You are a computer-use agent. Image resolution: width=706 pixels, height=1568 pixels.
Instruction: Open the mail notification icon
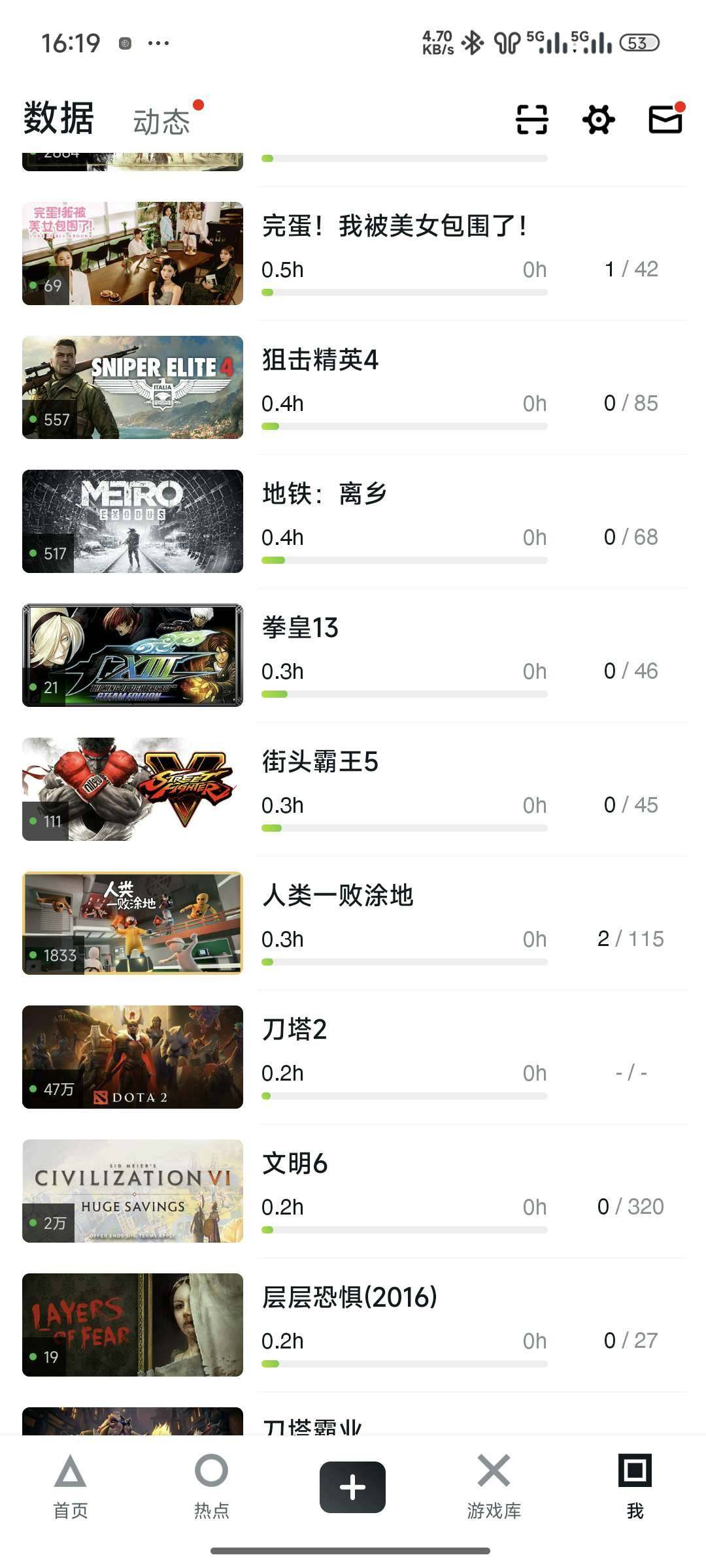click(x=664, y=120)
